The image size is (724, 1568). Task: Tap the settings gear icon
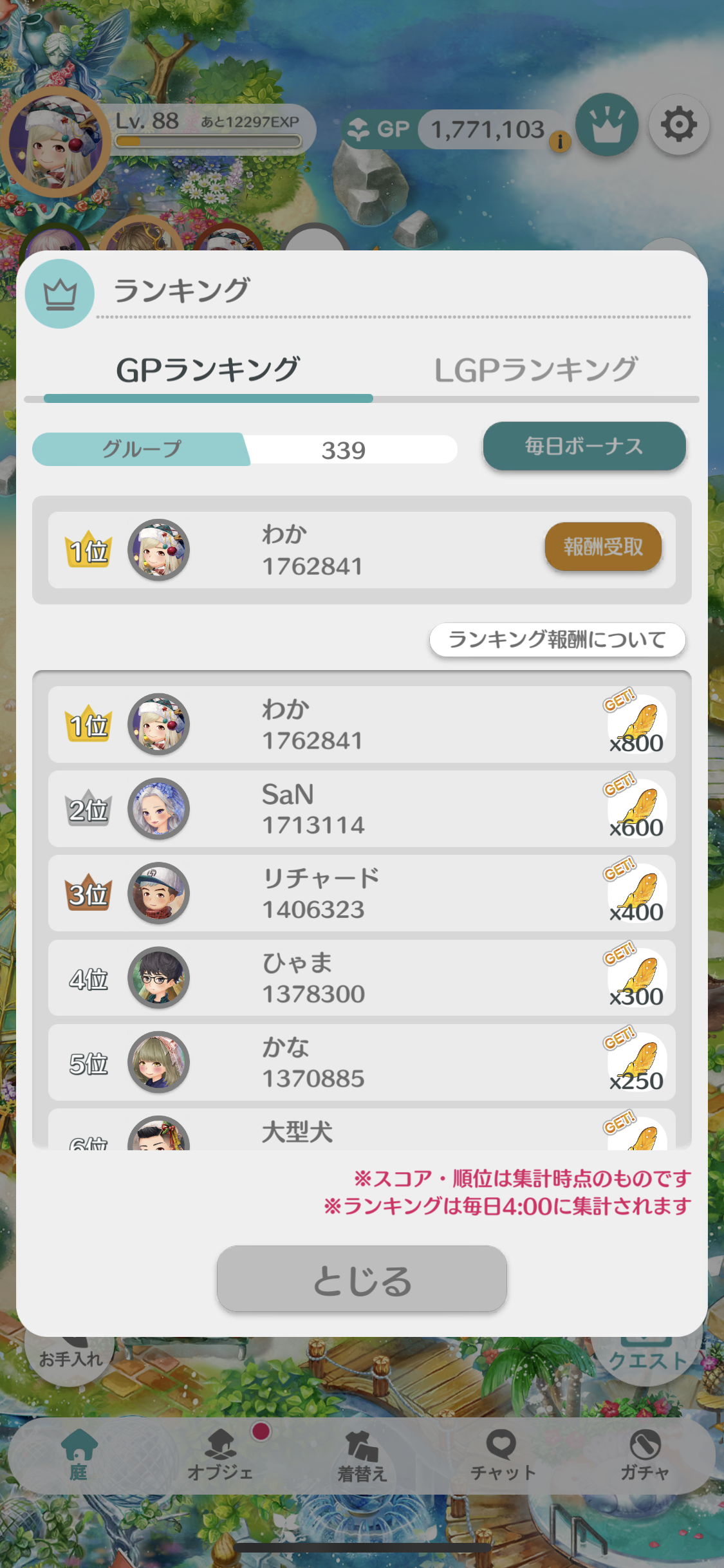pyautogui.click(x=679, y=124)
